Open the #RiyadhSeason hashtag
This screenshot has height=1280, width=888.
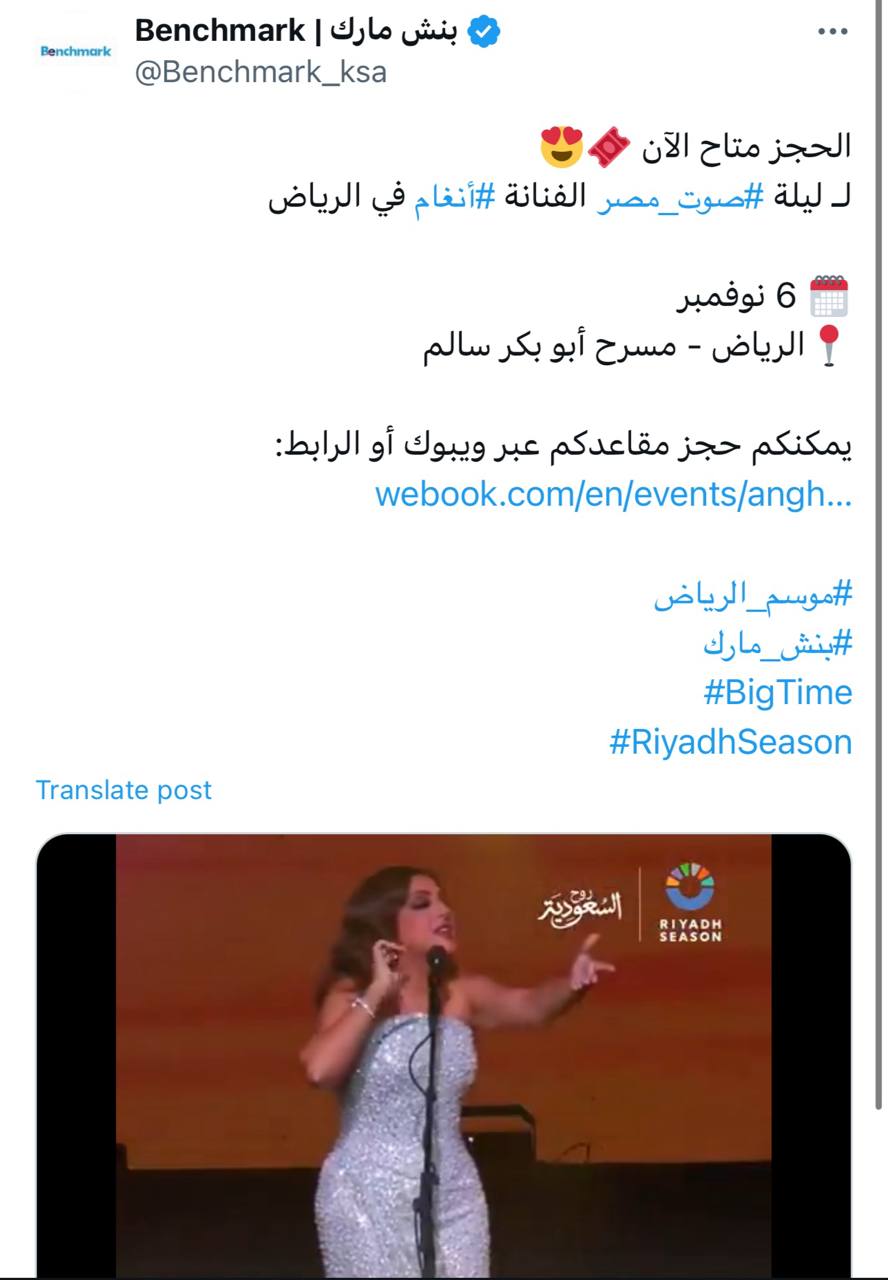tap(730, 742)
